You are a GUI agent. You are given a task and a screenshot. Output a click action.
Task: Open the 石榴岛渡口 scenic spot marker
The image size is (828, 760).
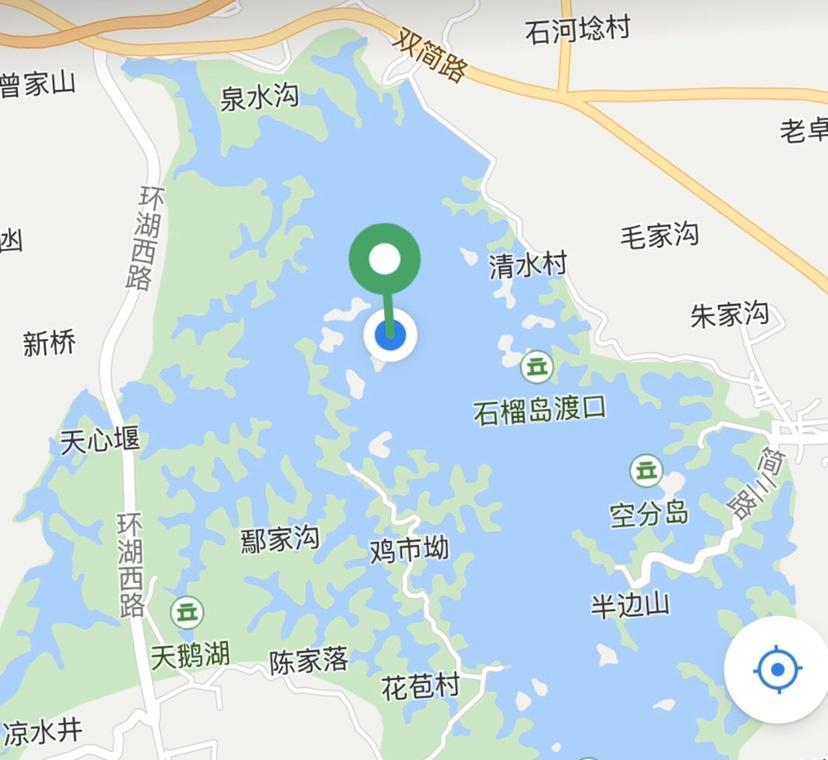tap(538, 368)
